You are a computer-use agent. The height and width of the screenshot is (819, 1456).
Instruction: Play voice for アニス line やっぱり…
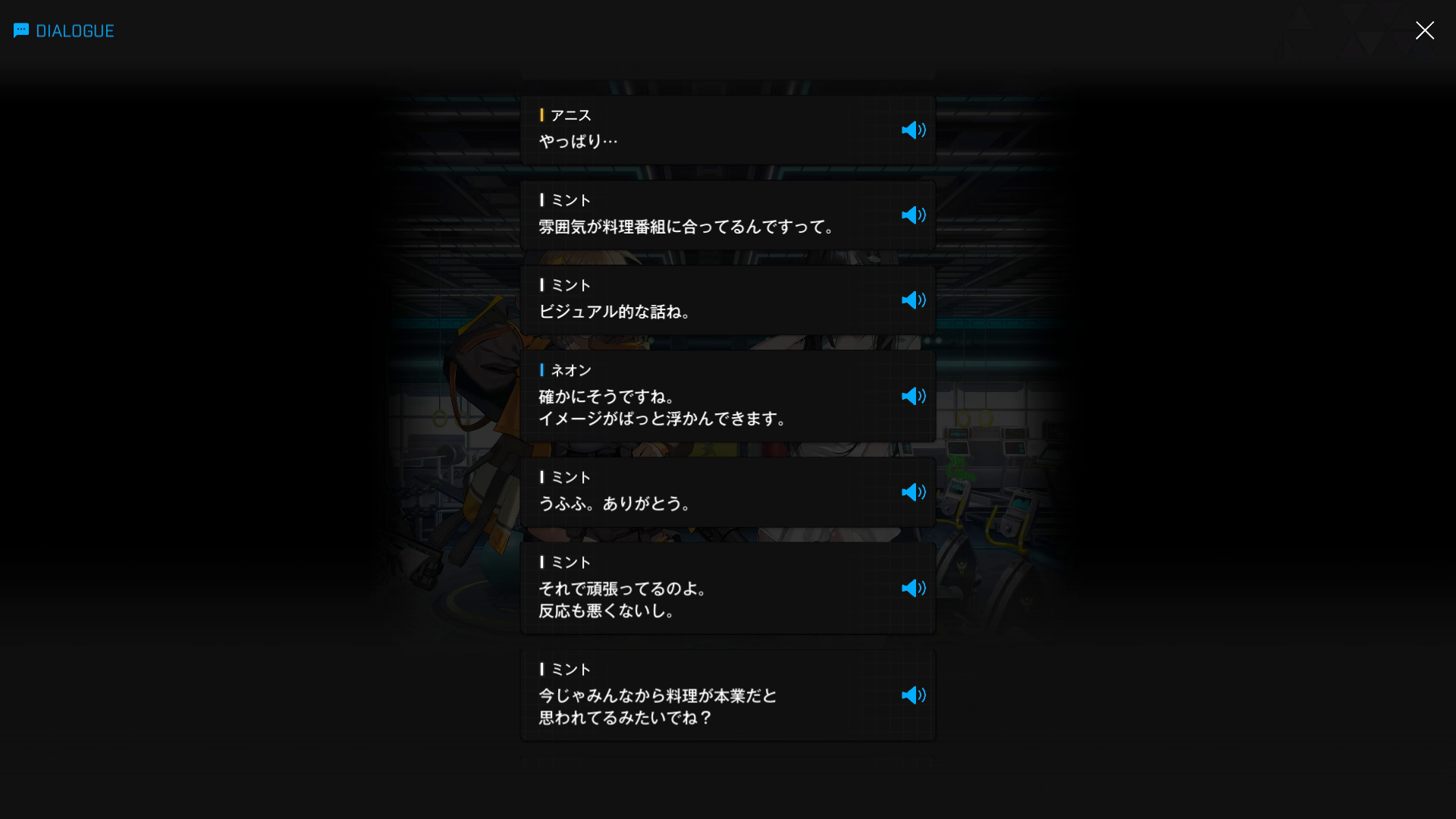pos(913,130)
